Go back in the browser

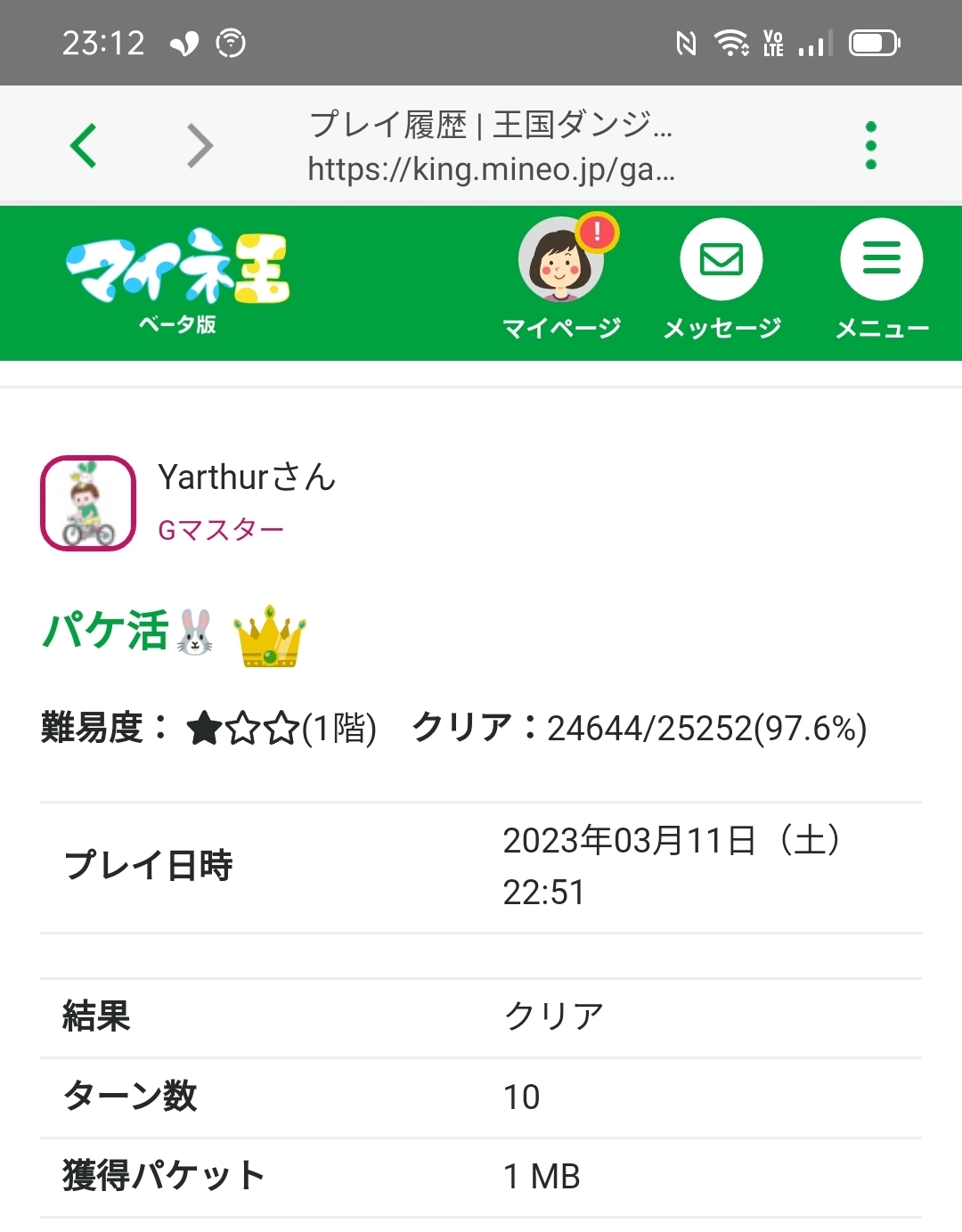pyautogui.click(x=84, y=146)
